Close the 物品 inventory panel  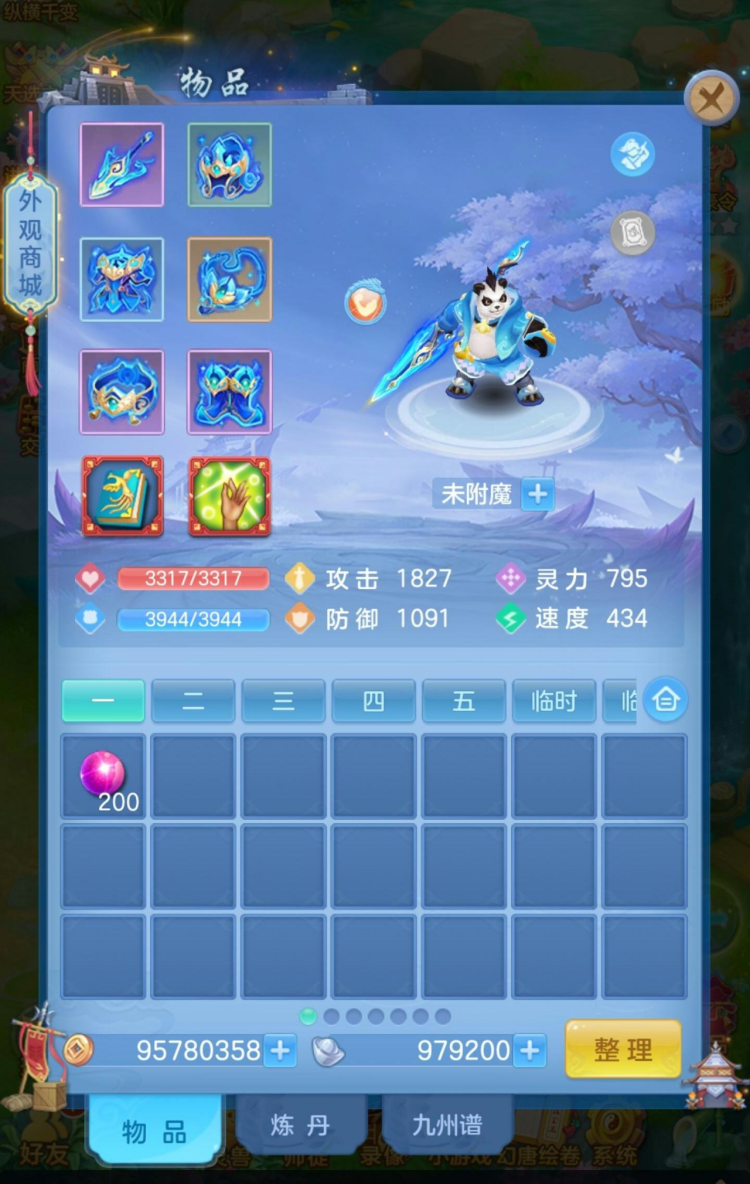click(x=711, y=98)
